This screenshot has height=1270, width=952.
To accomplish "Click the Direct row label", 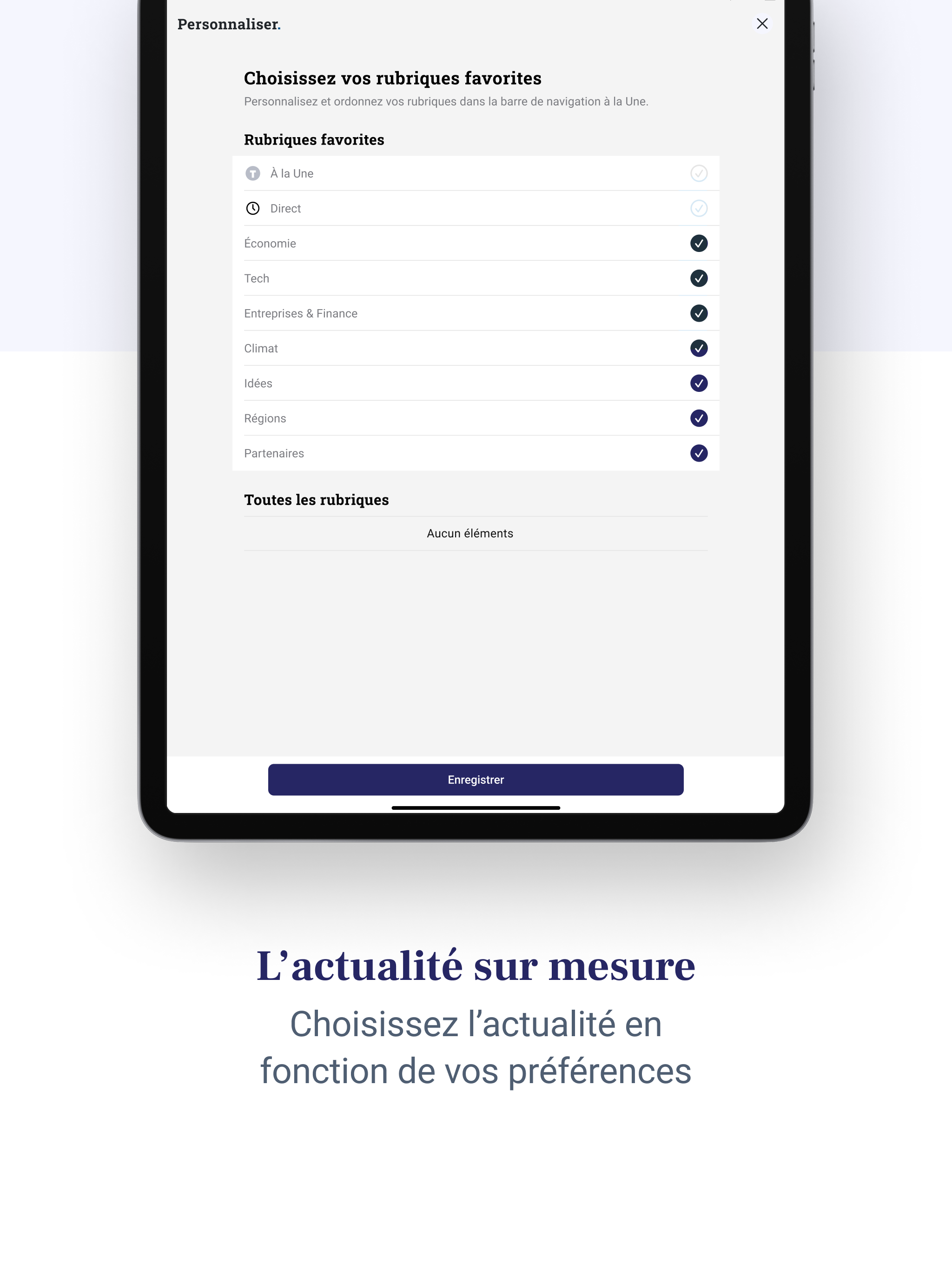I will pos(286,208).
